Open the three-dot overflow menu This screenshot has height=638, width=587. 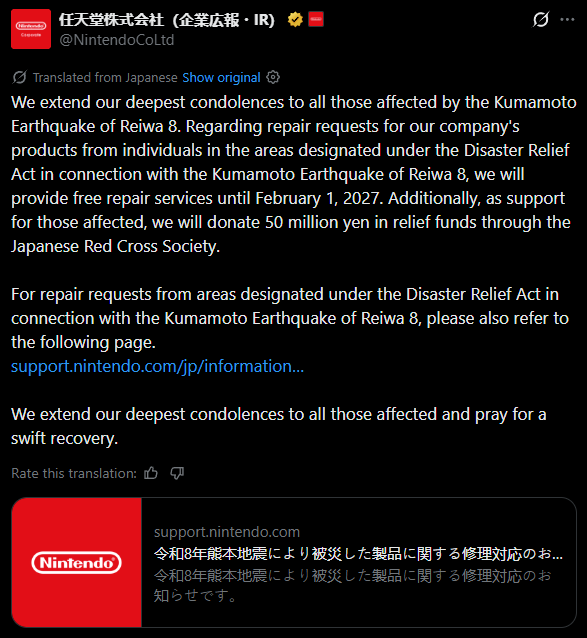(567, 20)
